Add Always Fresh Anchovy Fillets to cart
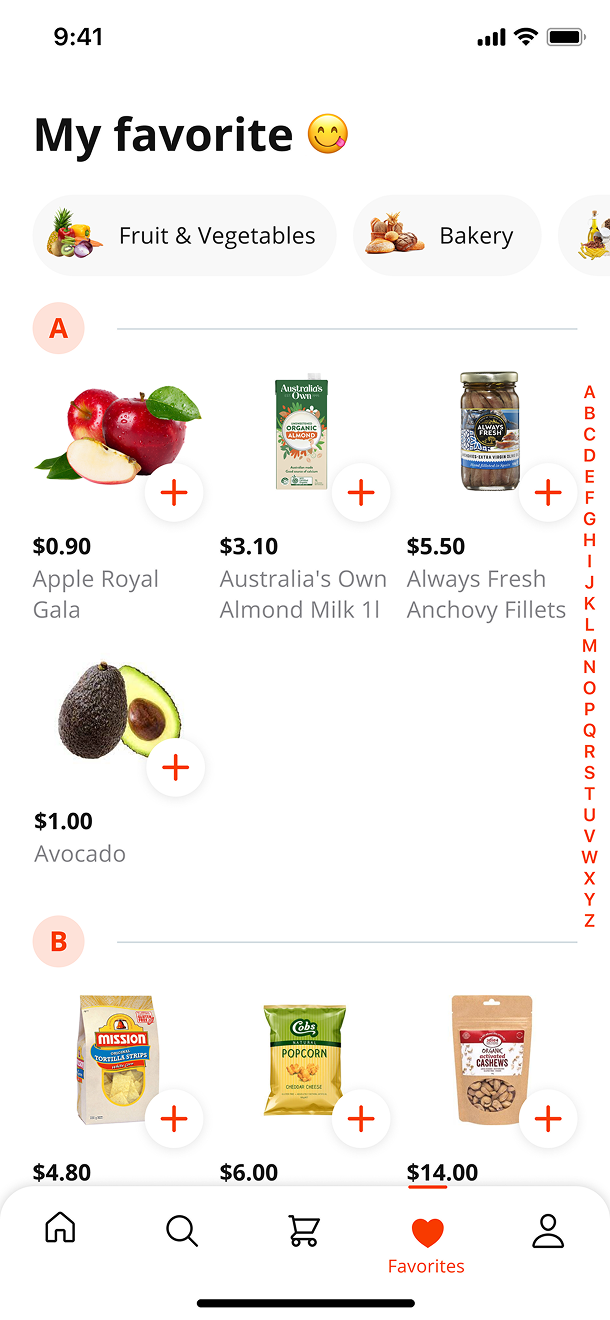Viewport: 610px width, 1320px height. point(548,492)
